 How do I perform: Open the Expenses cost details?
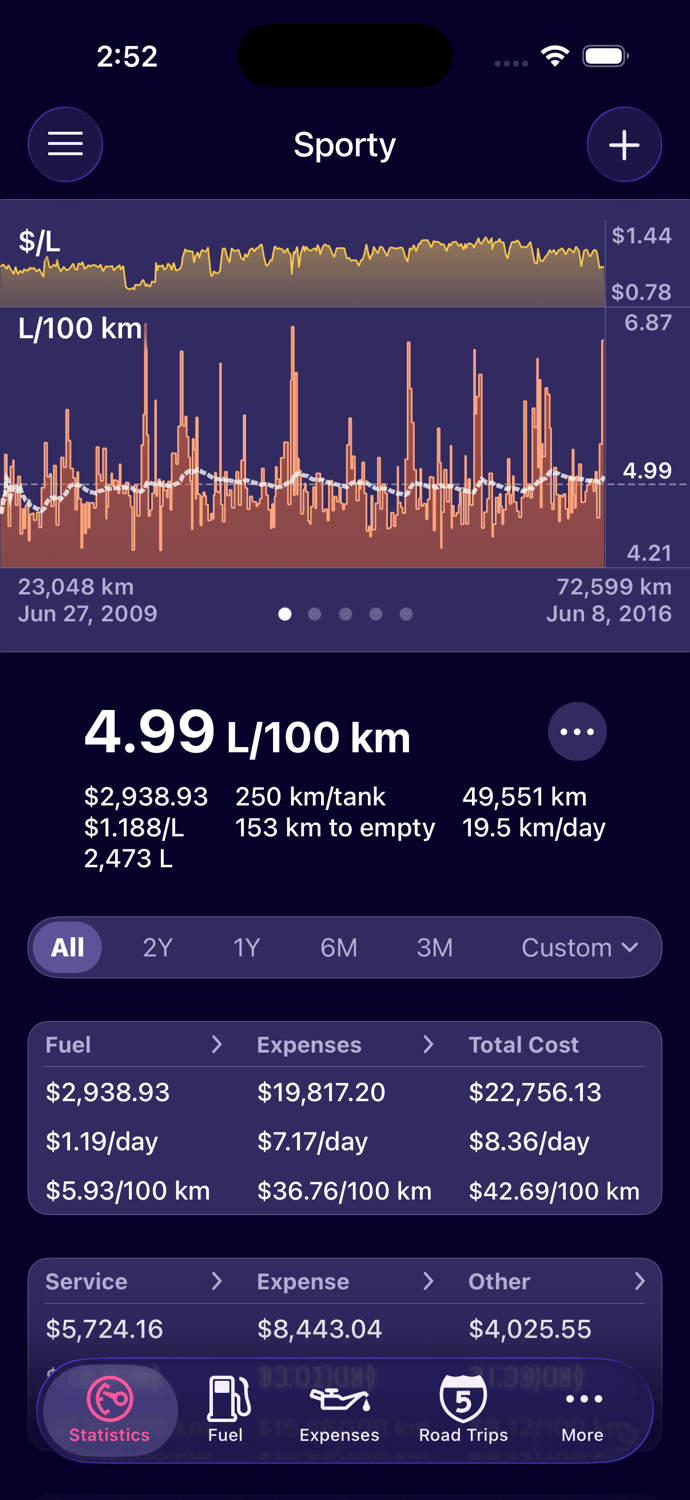346,1044
